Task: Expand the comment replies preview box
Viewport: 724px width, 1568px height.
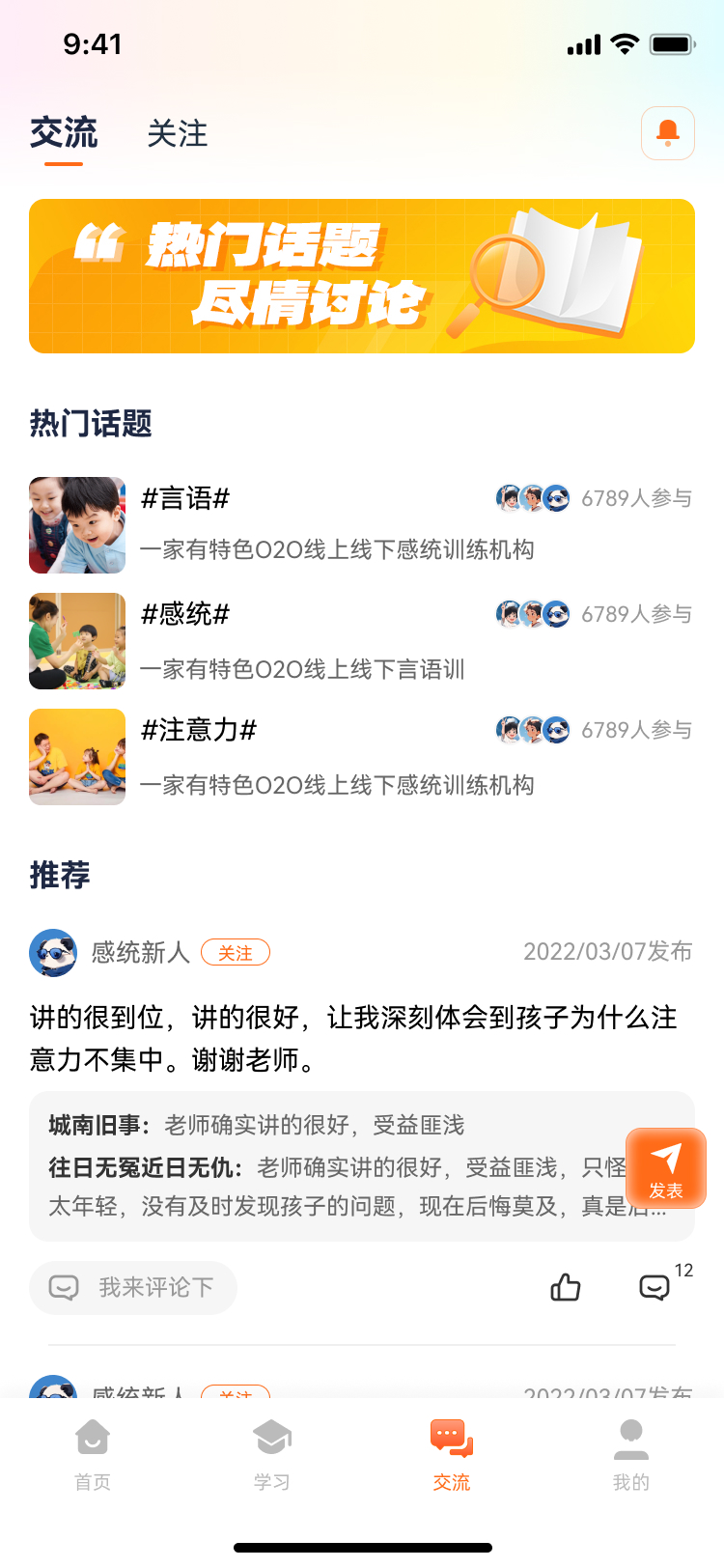Action: [x=328, y=1166]
